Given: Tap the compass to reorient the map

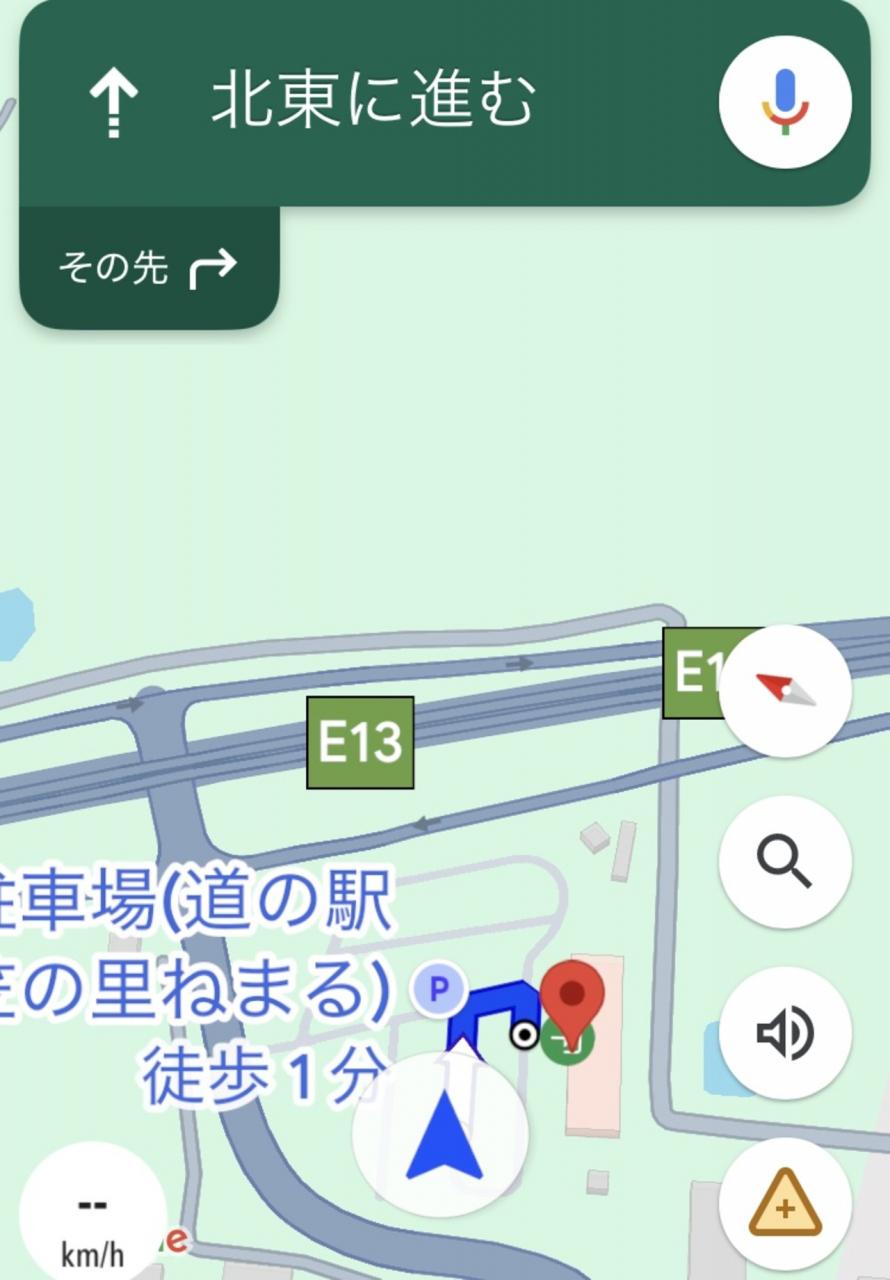Looking at the screenshot, I should tap(785, 690).
